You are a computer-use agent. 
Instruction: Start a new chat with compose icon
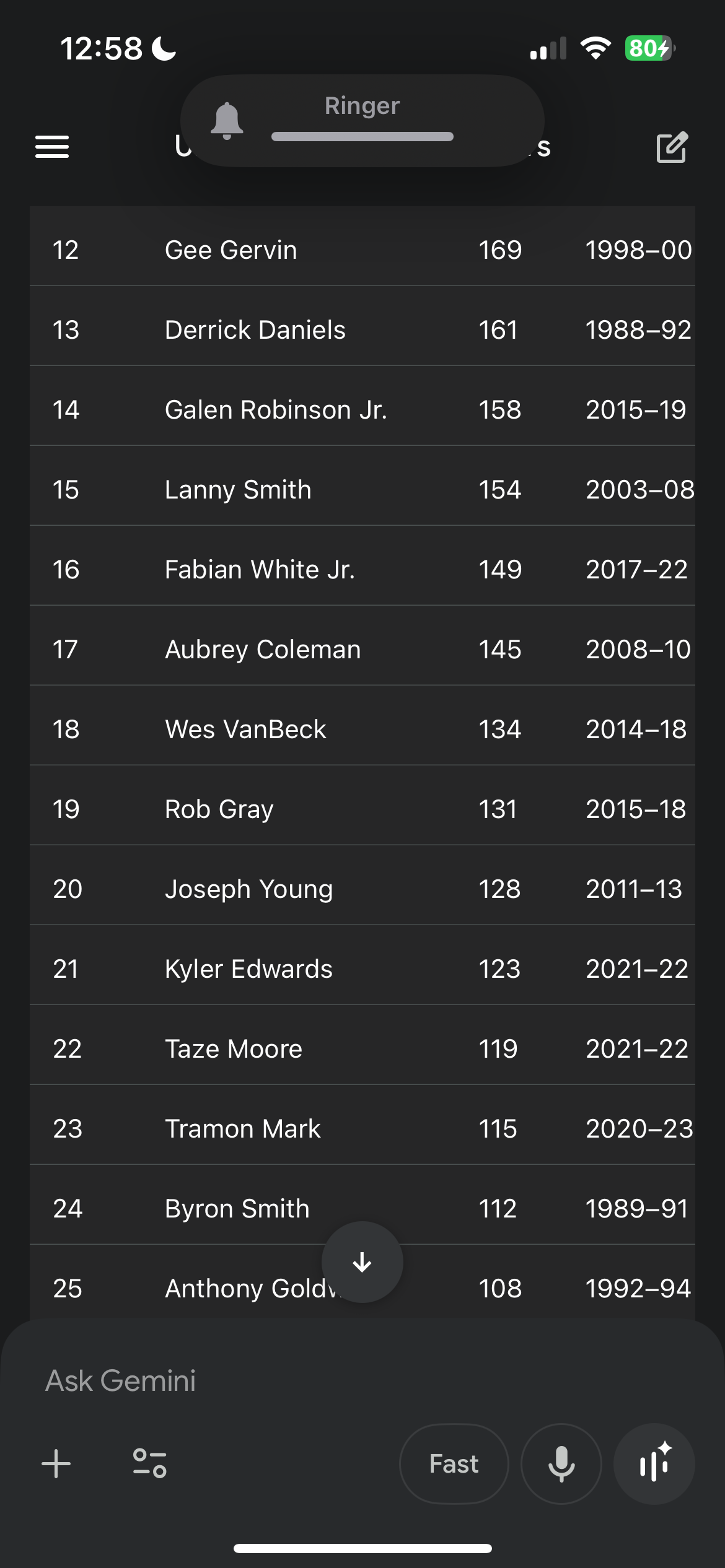672,147
